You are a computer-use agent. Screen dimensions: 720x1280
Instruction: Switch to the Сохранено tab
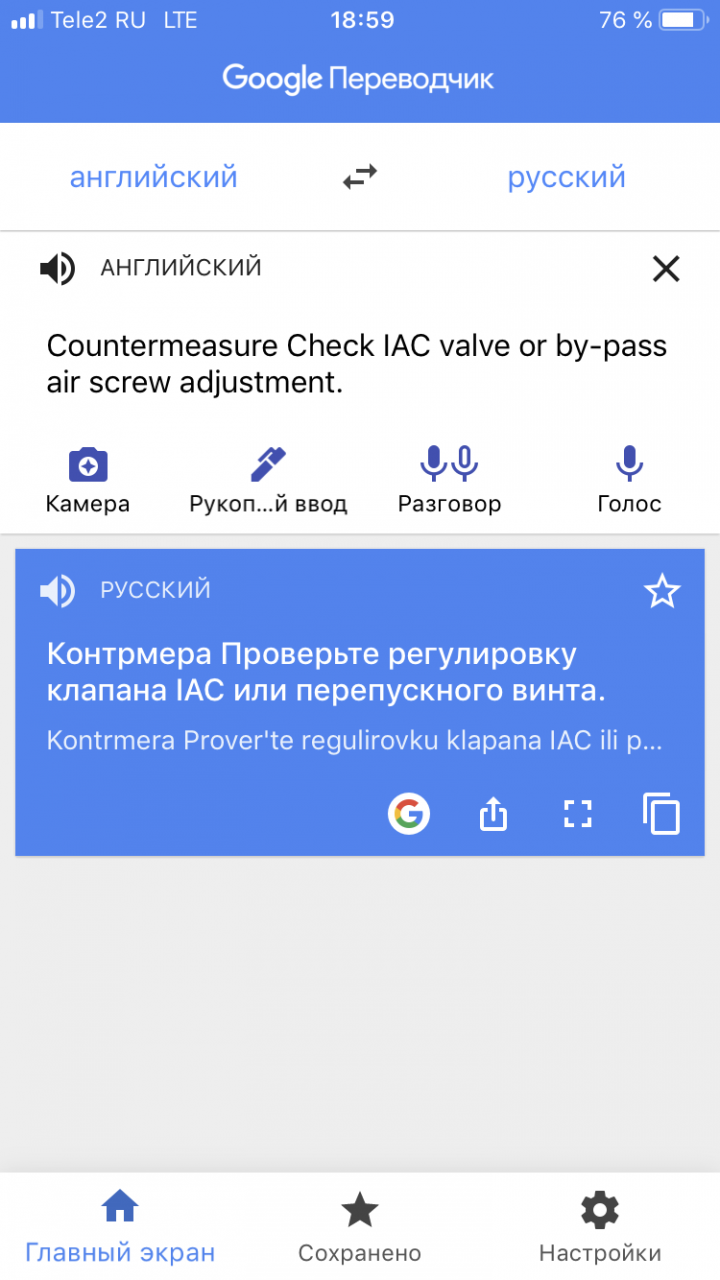[x=360, y=1228]
